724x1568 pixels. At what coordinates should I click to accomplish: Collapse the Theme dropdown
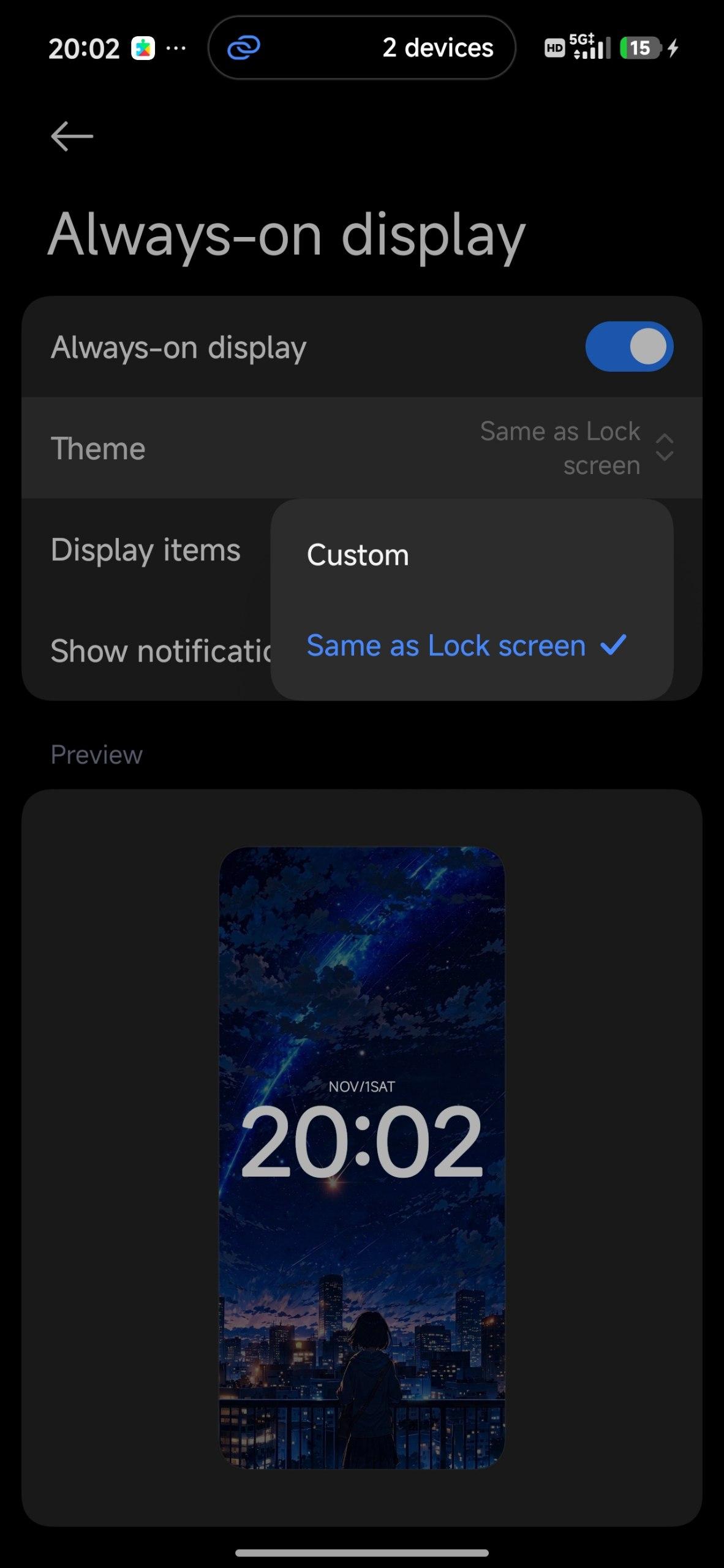(x=664, y=448)
